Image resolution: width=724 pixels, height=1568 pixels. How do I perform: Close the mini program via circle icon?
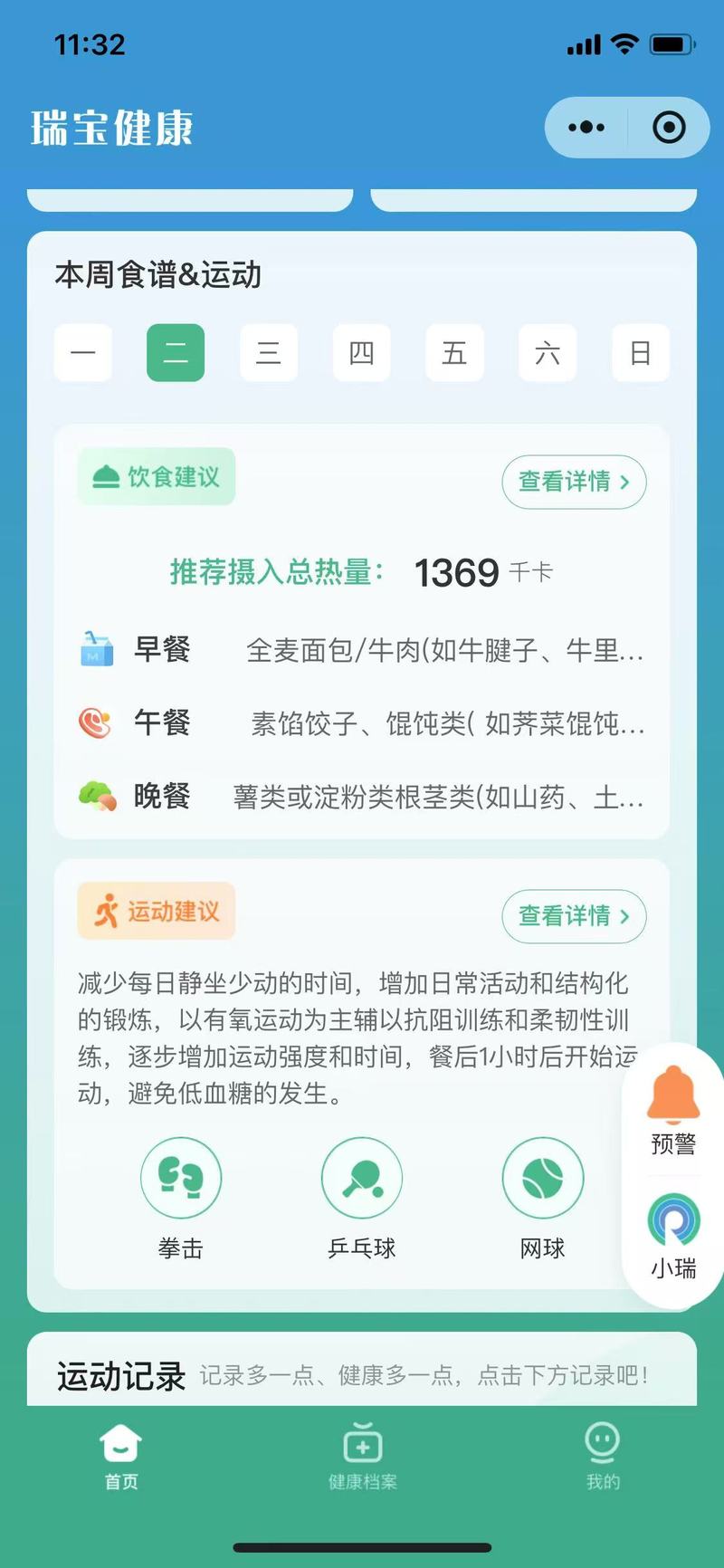click(x=669, y=128)
